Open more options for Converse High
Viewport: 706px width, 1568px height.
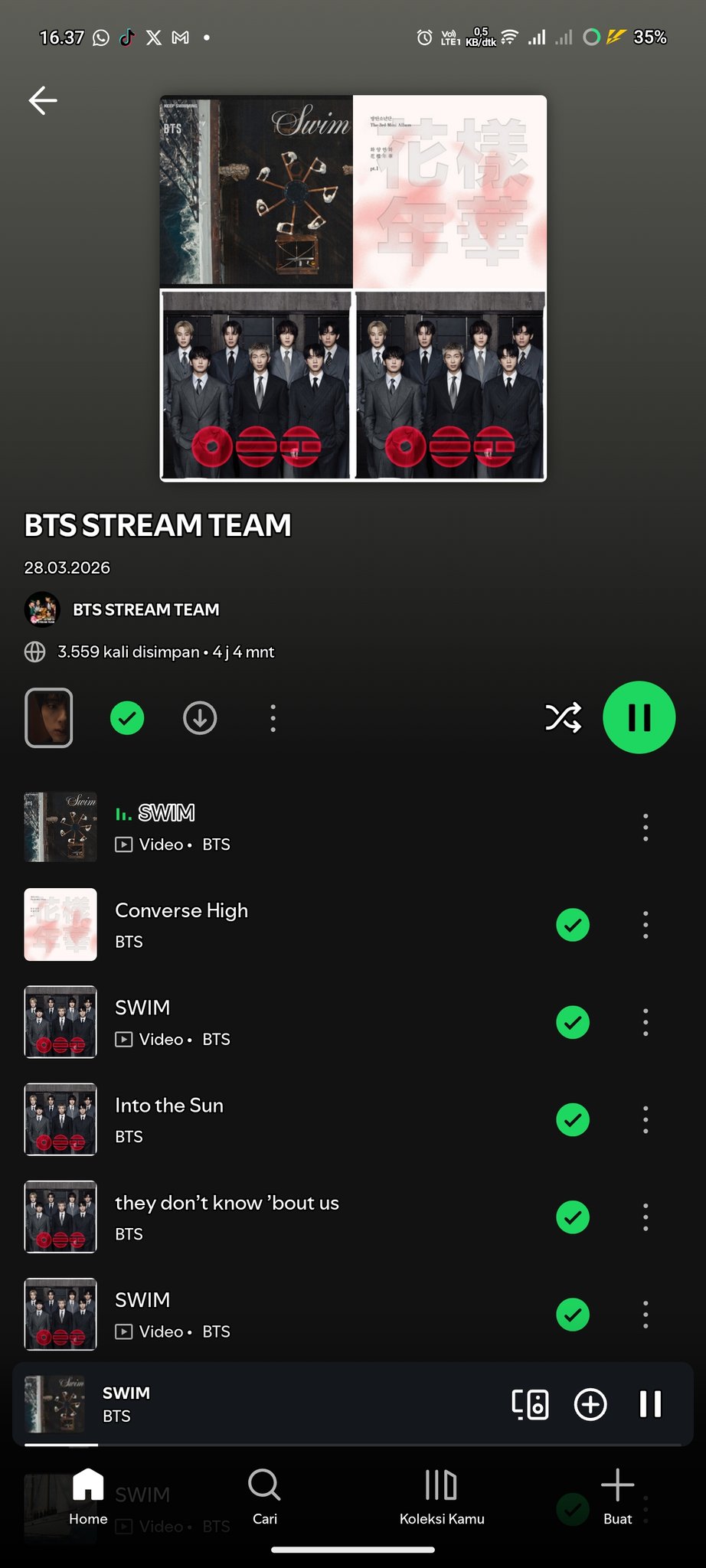pyautogui.click(x=646, y=925)
